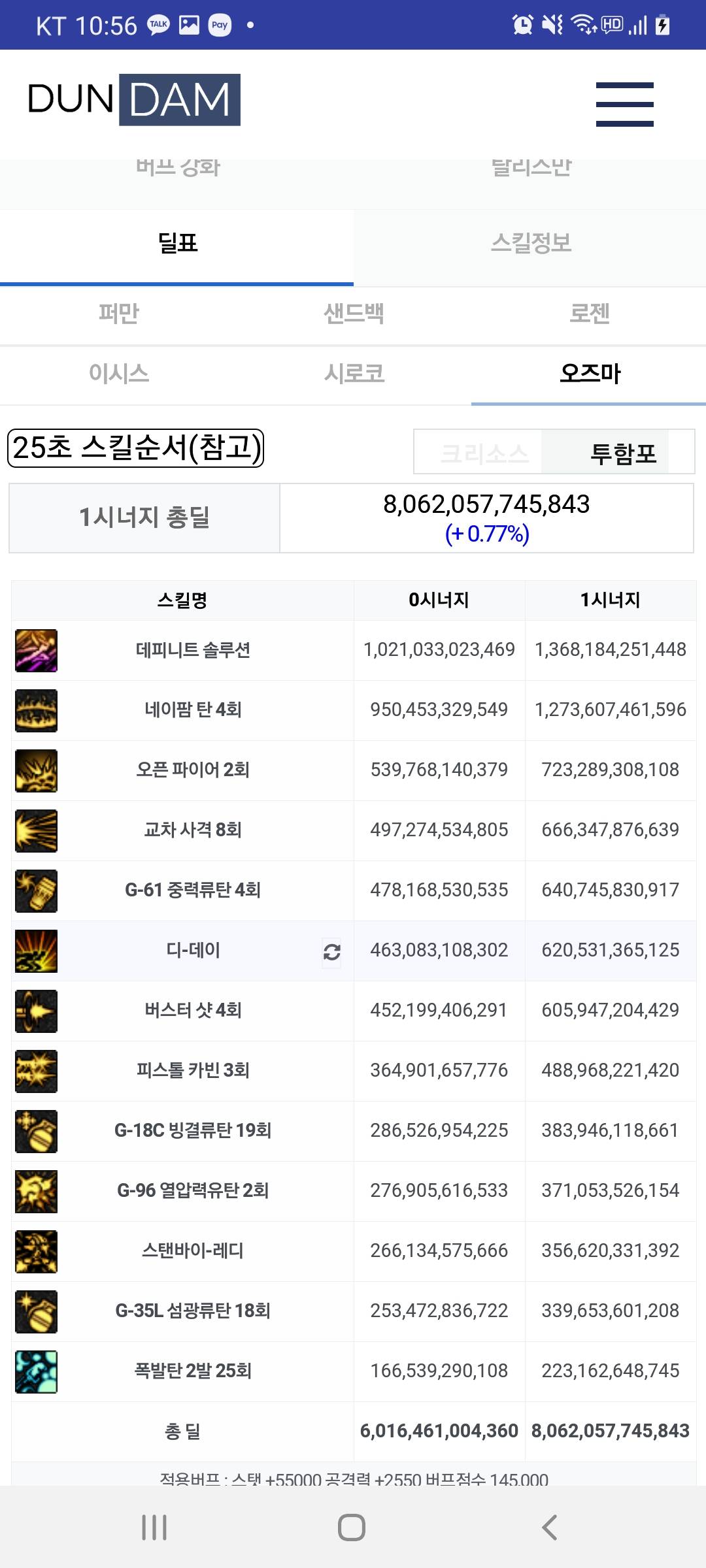706x1568 pixels.
Task: Switch to the 시로코 tab
Action: pyautogui.click(x=354, y=374)
